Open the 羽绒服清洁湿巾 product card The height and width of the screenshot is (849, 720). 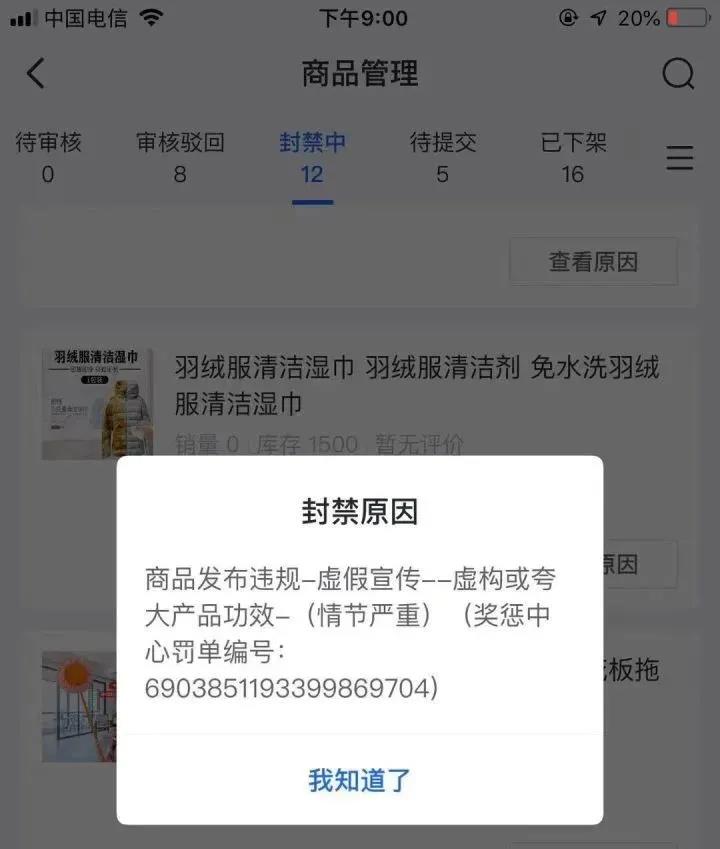[416, 385]
